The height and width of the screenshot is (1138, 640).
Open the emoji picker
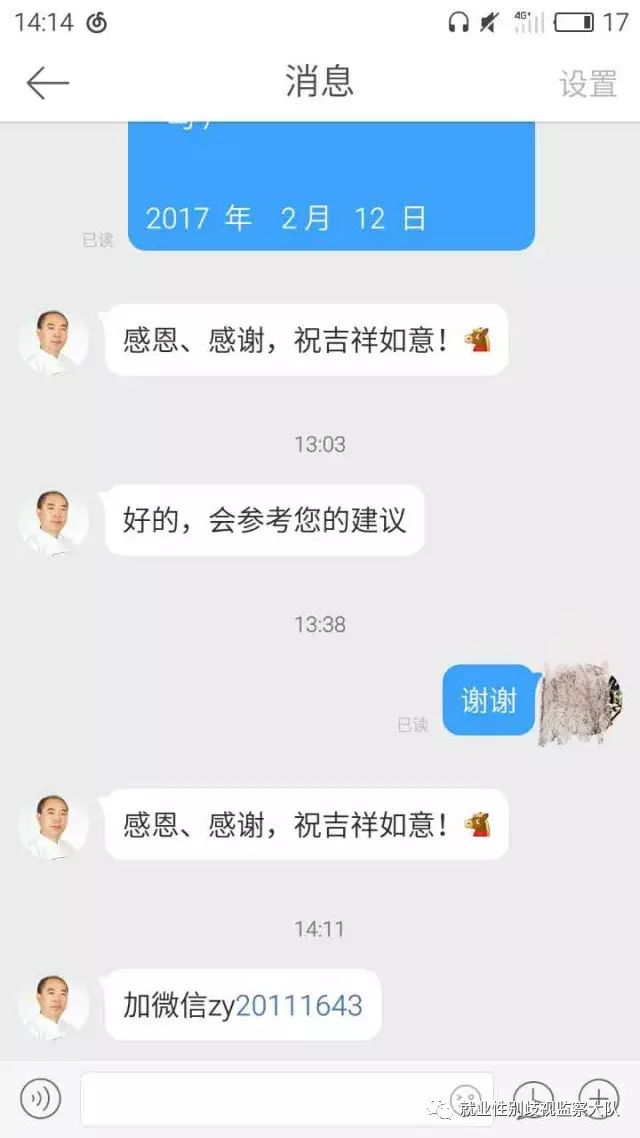pos(465,1099)
